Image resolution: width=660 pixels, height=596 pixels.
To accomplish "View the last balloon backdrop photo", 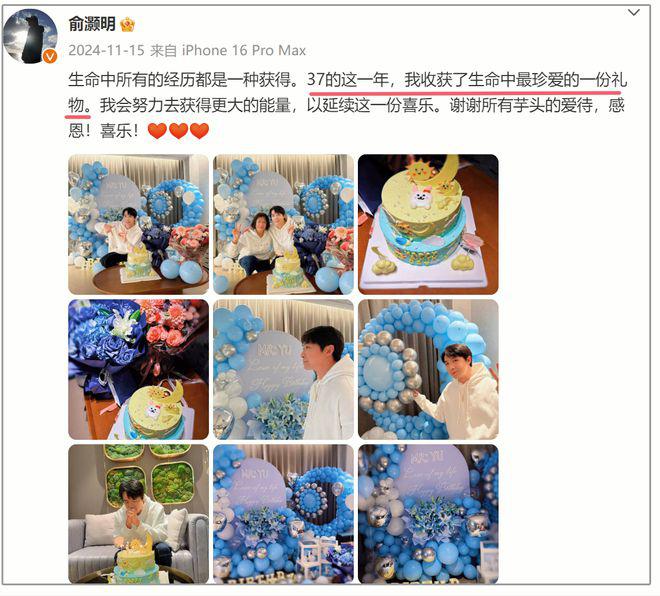I will 428,513.
